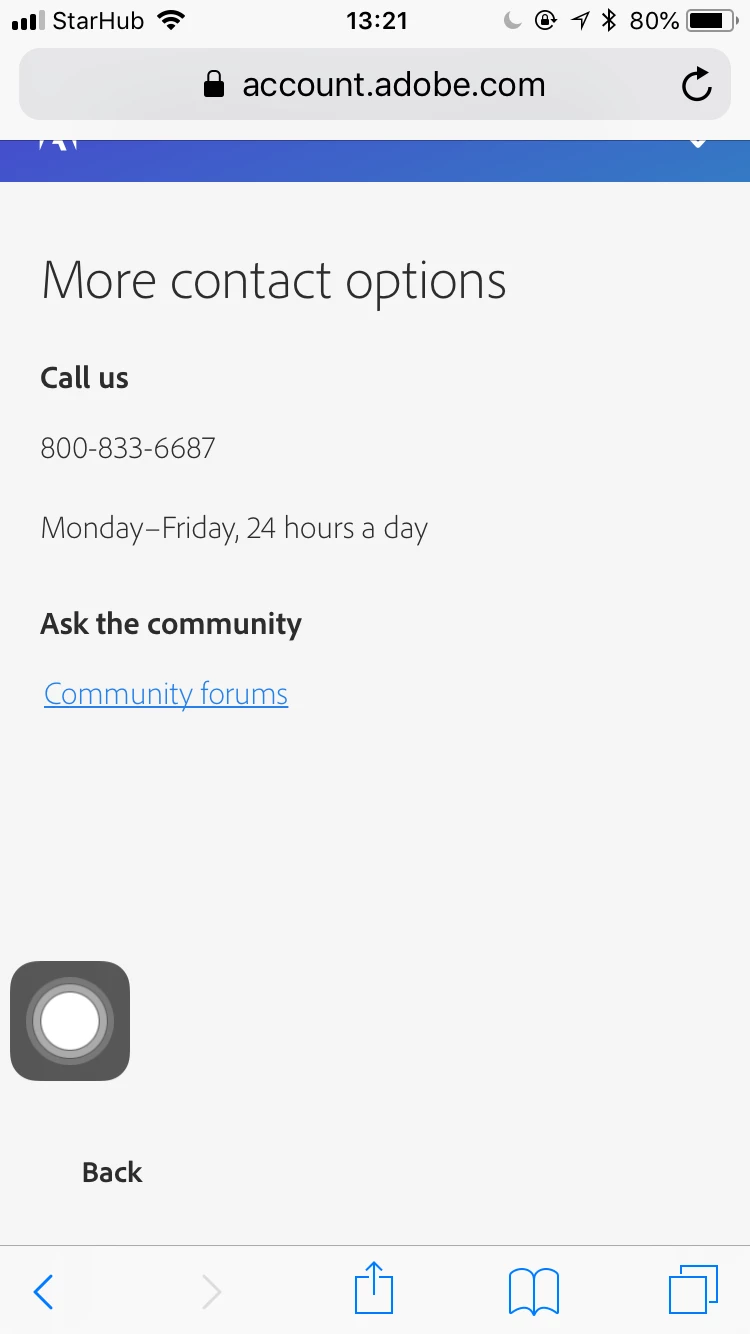Image resolution: width=750 pixels, height=1334 pixels.
Task: Open Safari bookmarks
Action: [533, 1291]
